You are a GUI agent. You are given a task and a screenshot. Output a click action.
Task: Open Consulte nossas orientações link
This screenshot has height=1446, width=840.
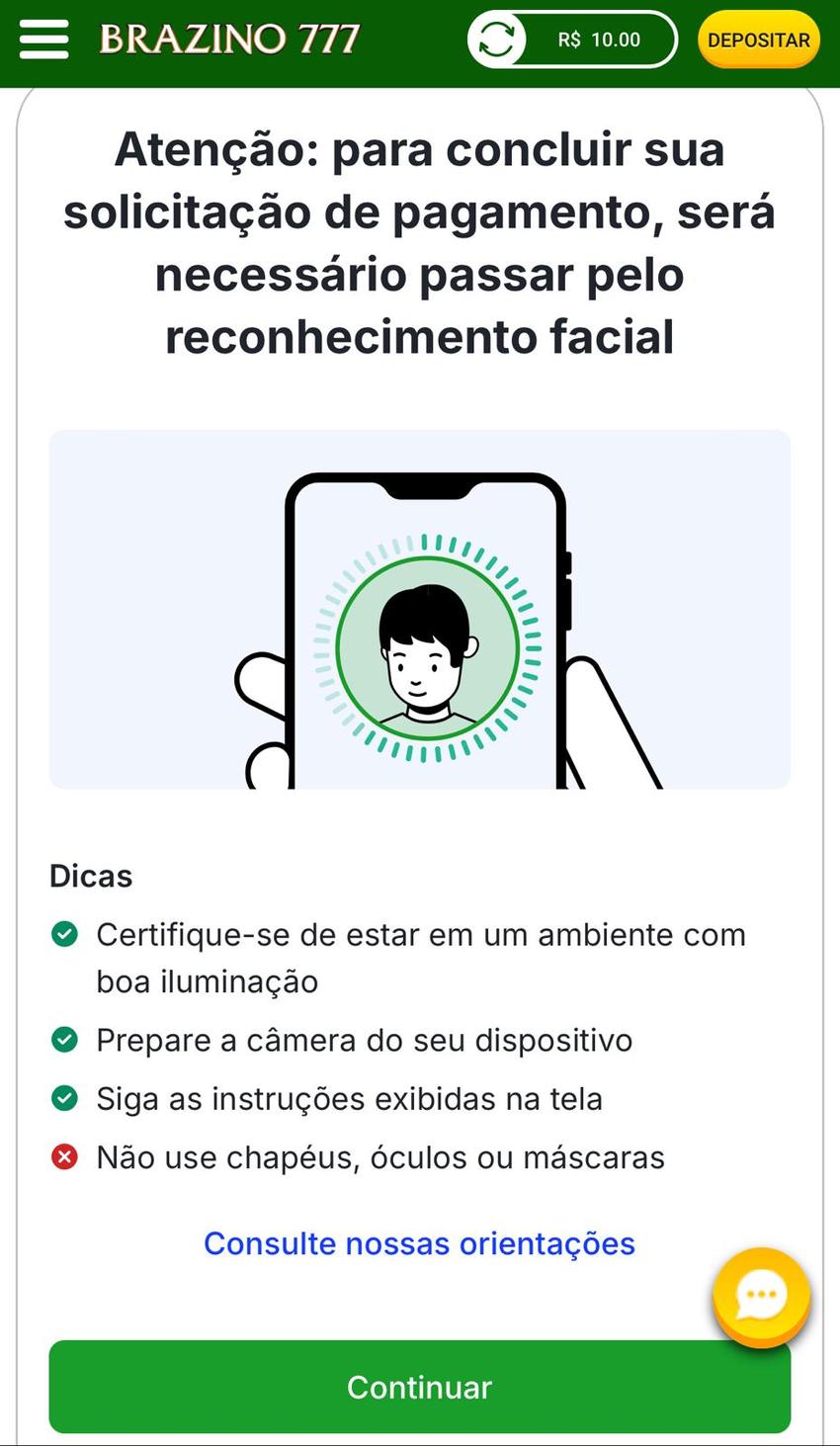tap(419, 1243)
